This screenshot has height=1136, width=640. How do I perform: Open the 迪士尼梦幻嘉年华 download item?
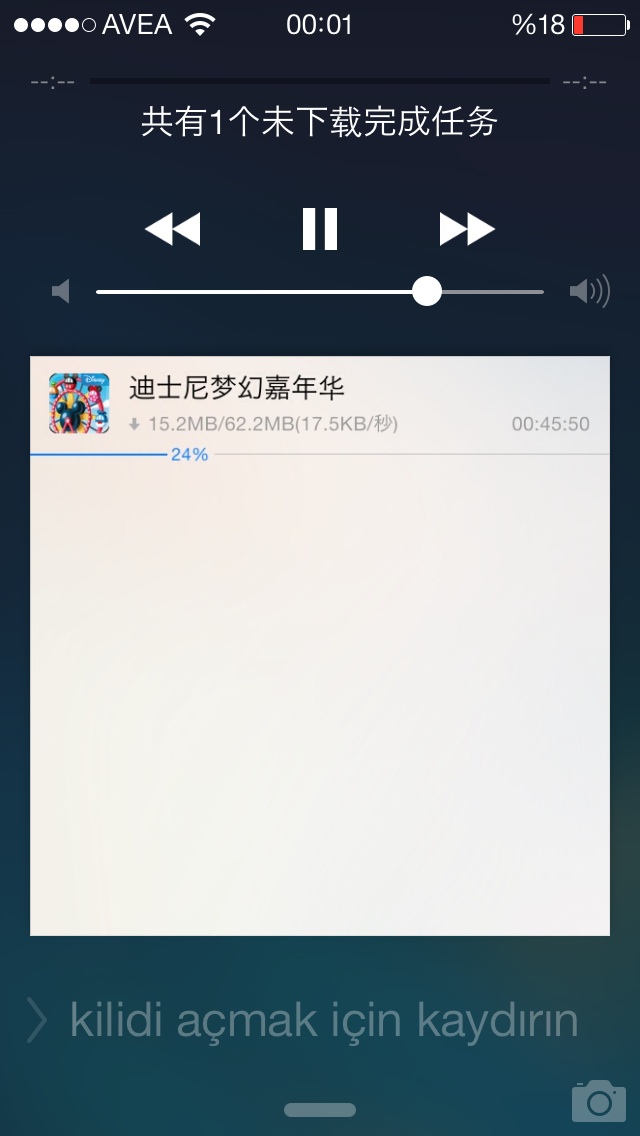point(320,406)
